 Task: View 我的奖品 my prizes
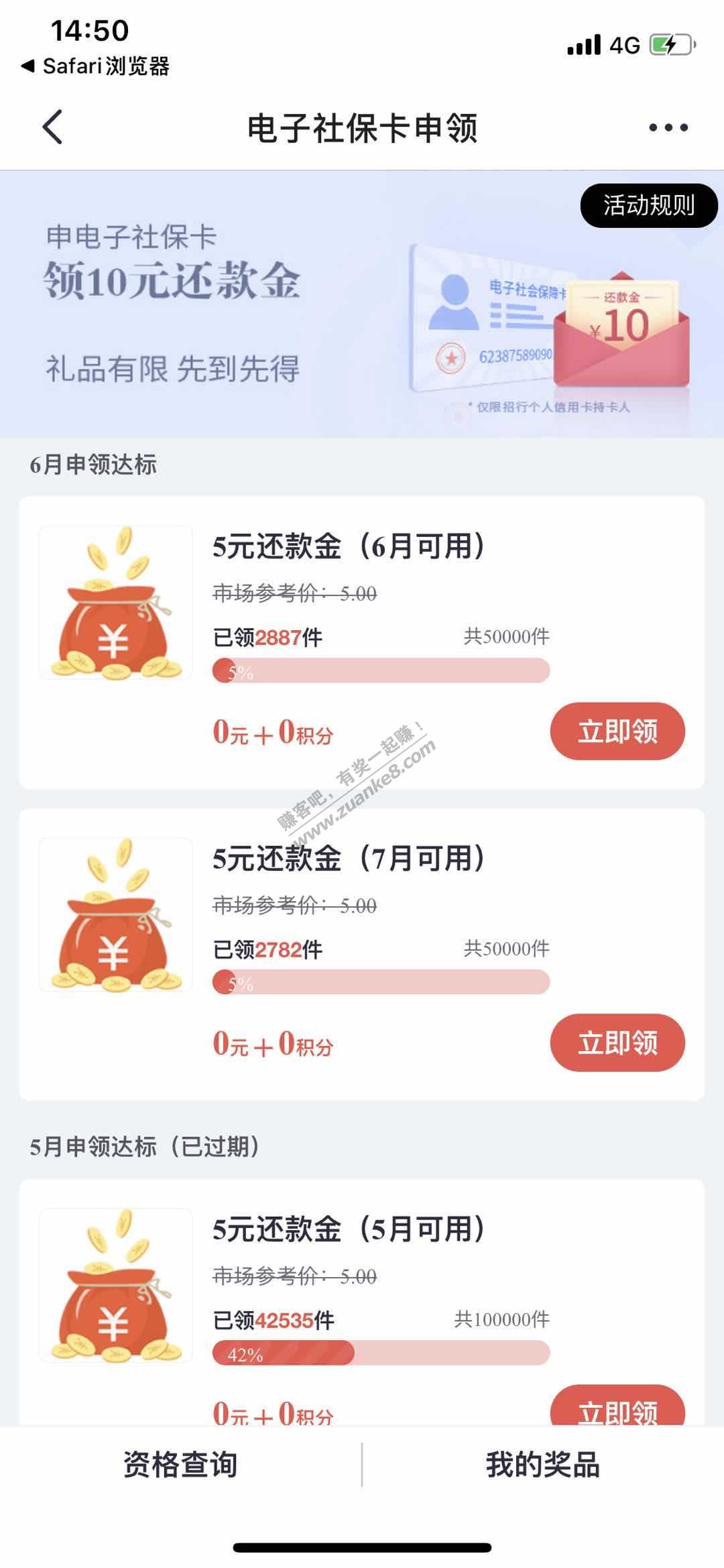click(542, 1465)
